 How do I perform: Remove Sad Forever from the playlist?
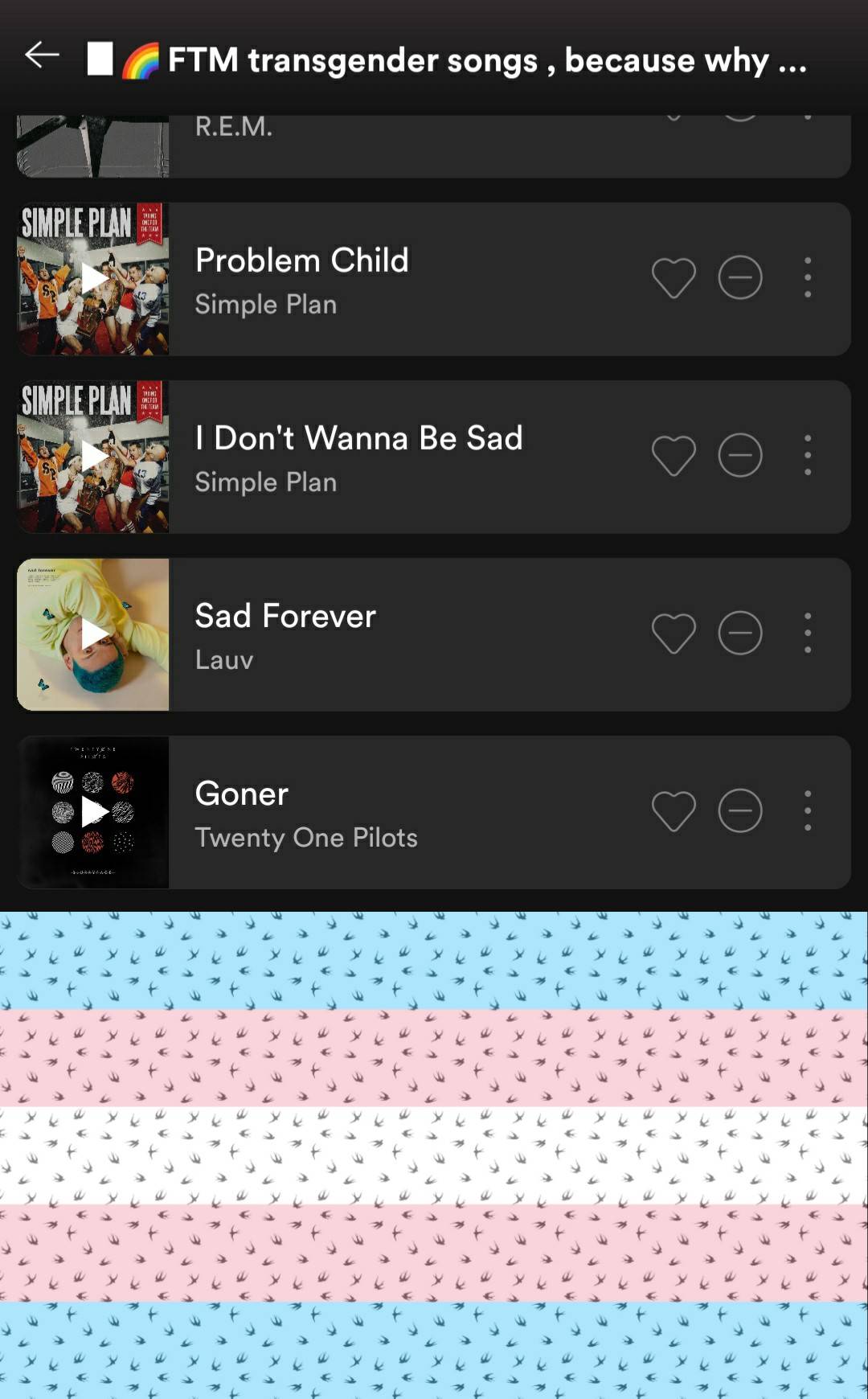click(739, 634)
